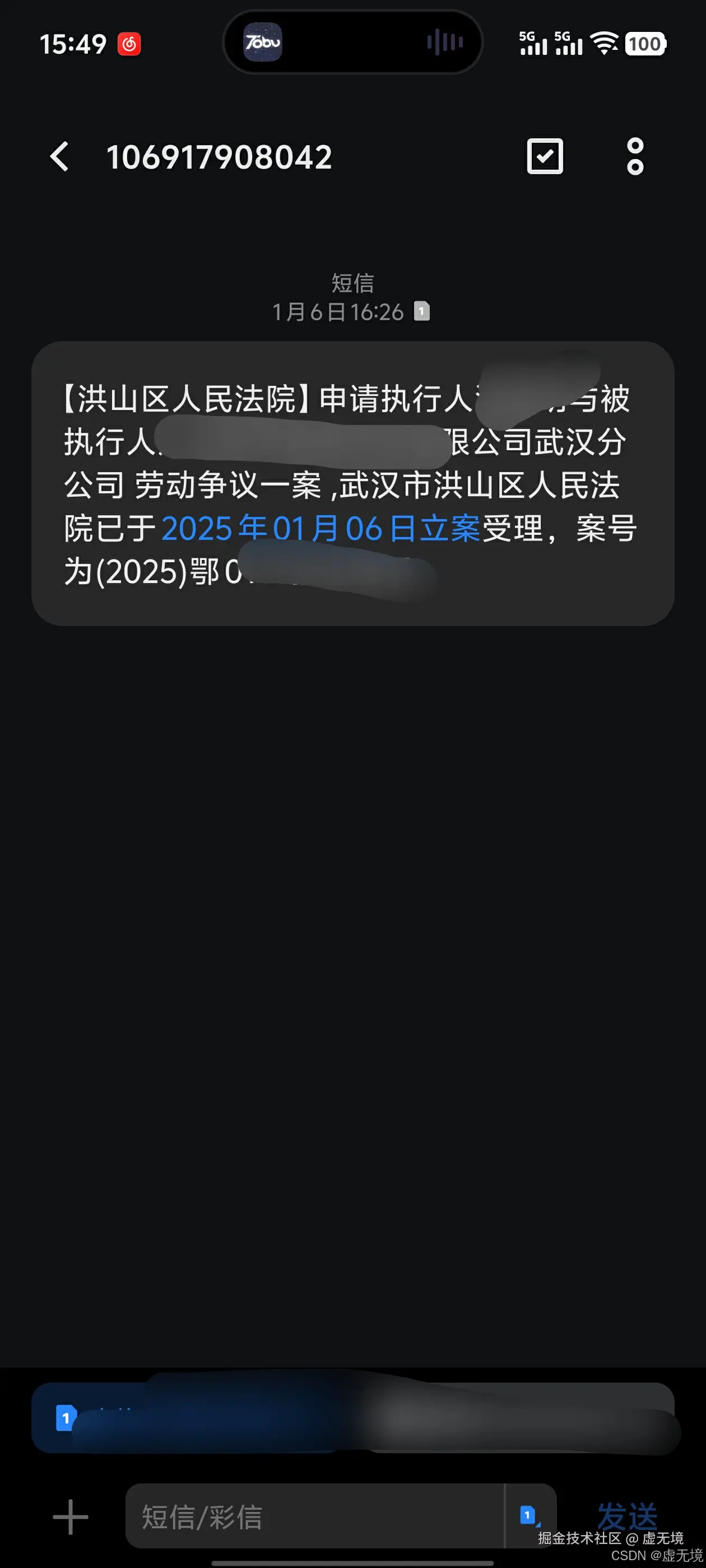Tap the sender number 106917908042 title

tap(219, 156)
